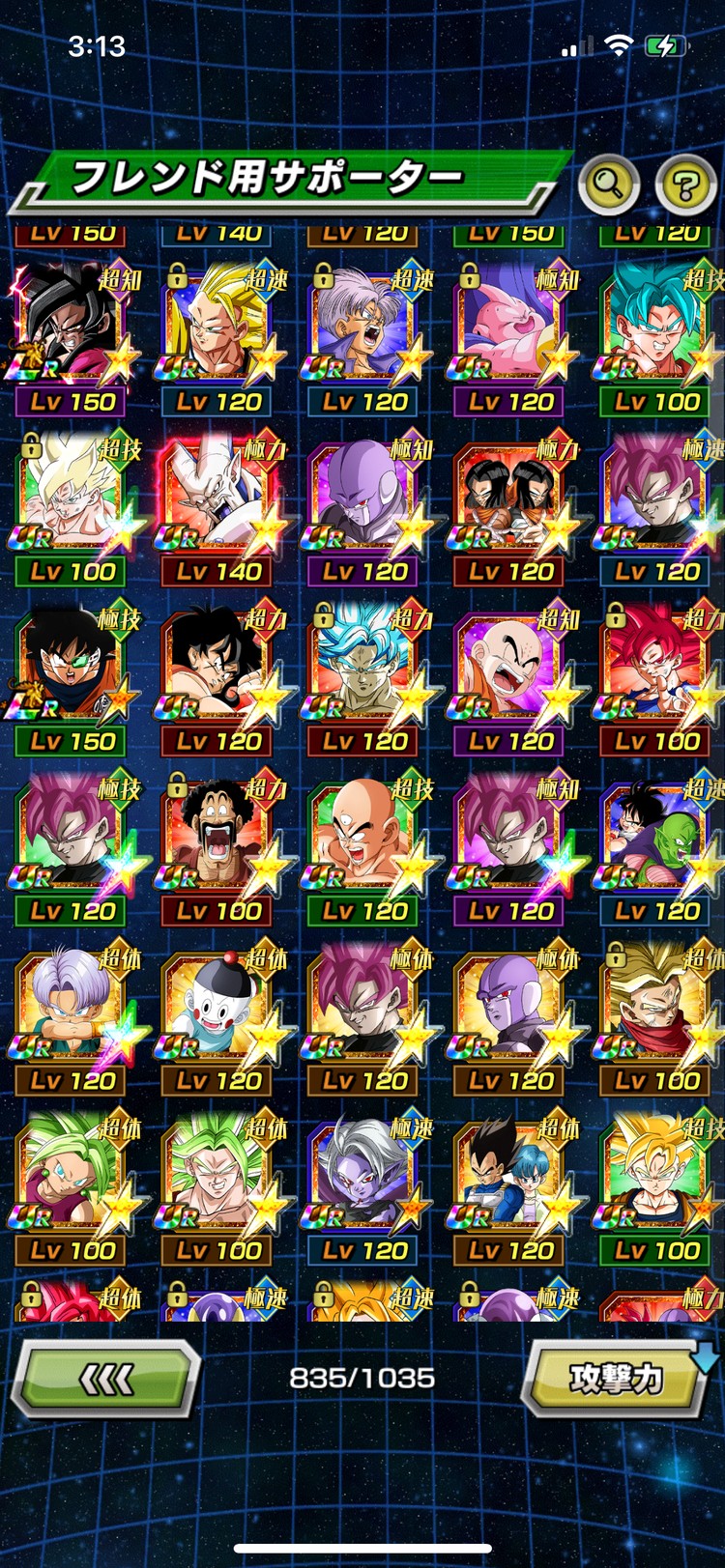Select the Yamcha 超力 Lv 120 card
725x1568 pixels.
(x=218, y=672)
